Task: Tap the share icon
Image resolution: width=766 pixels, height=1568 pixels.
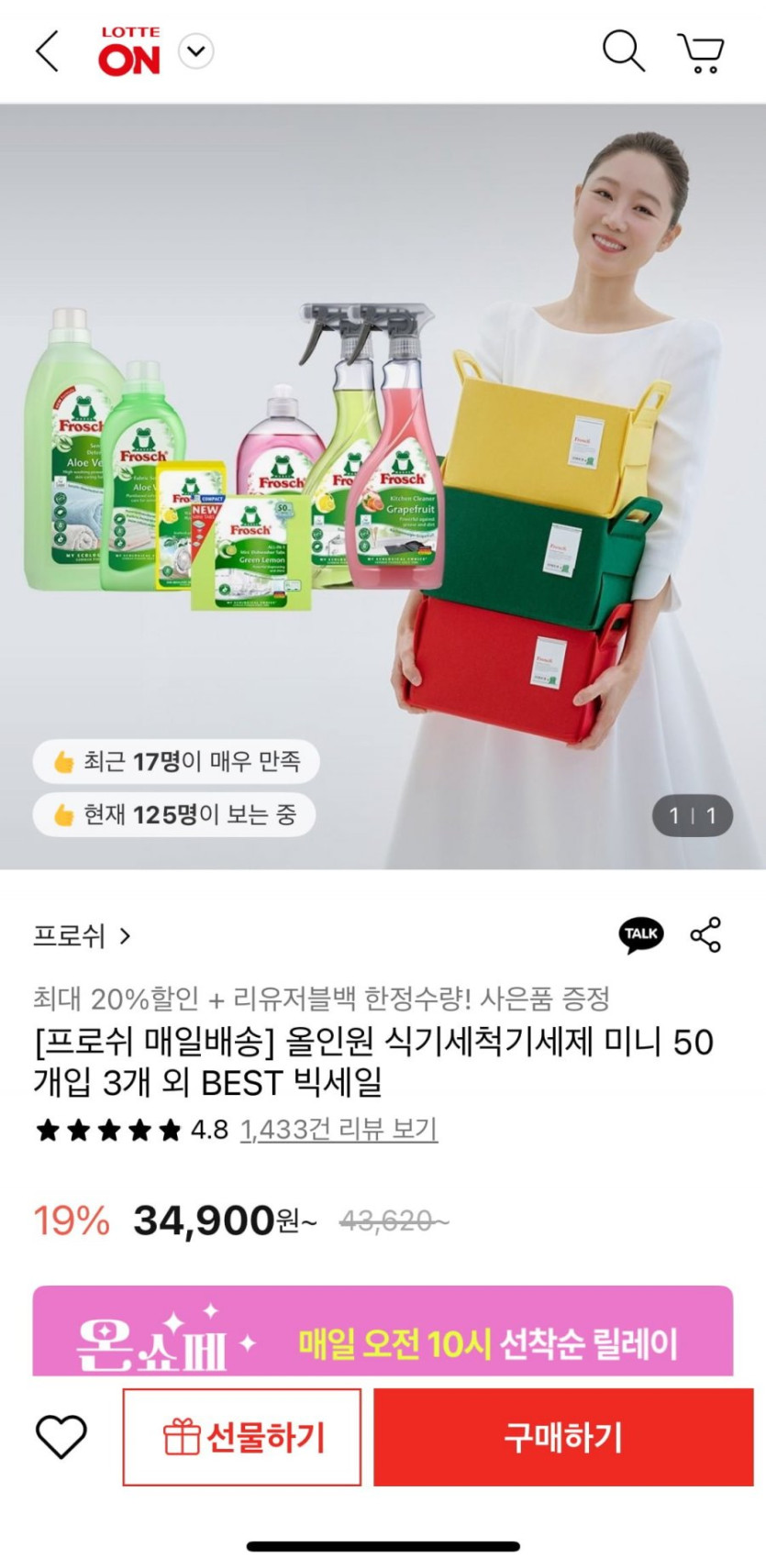Action: [705, 934]
